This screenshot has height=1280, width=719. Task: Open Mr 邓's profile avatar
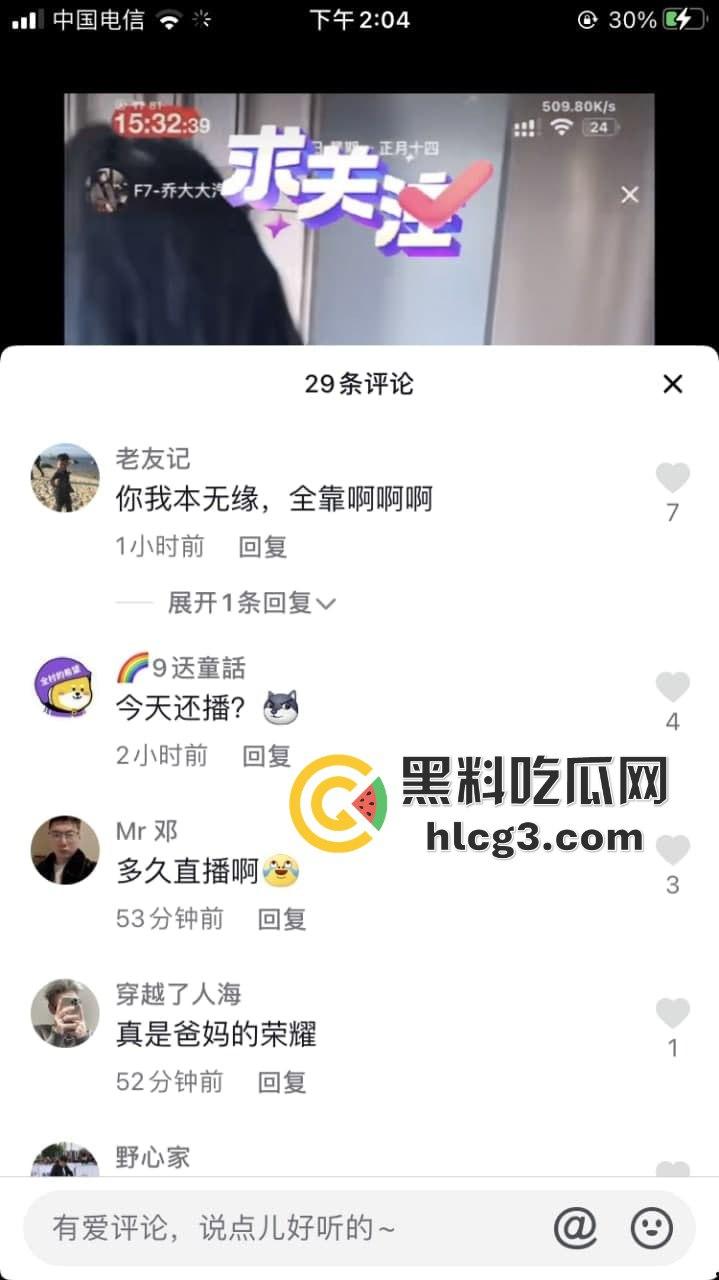[x=65, y=850]
